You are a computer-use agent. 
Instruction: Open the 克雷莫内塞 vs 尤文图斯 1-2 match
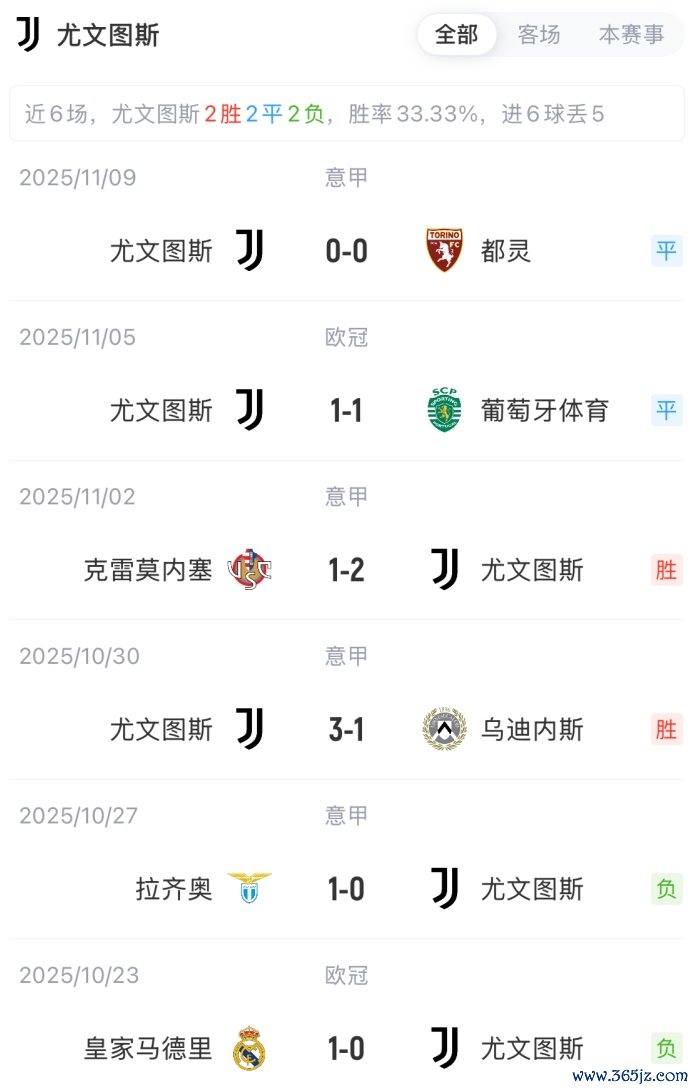tap(346, 570)
